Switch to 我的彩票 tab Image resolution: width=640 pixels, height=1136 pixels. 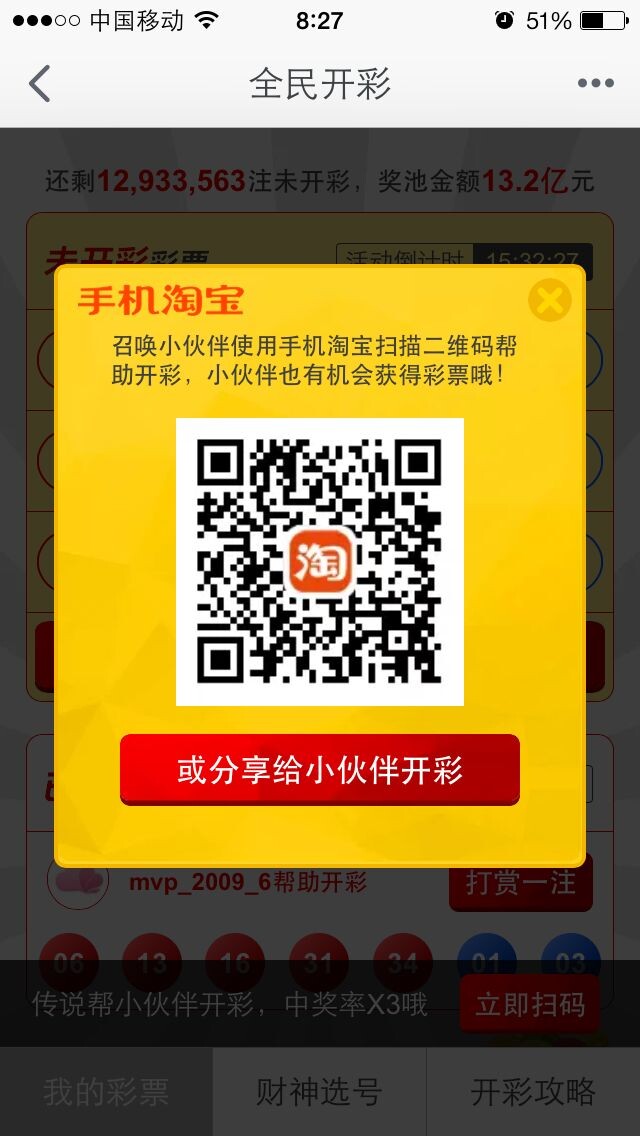tap(107, 1092)
